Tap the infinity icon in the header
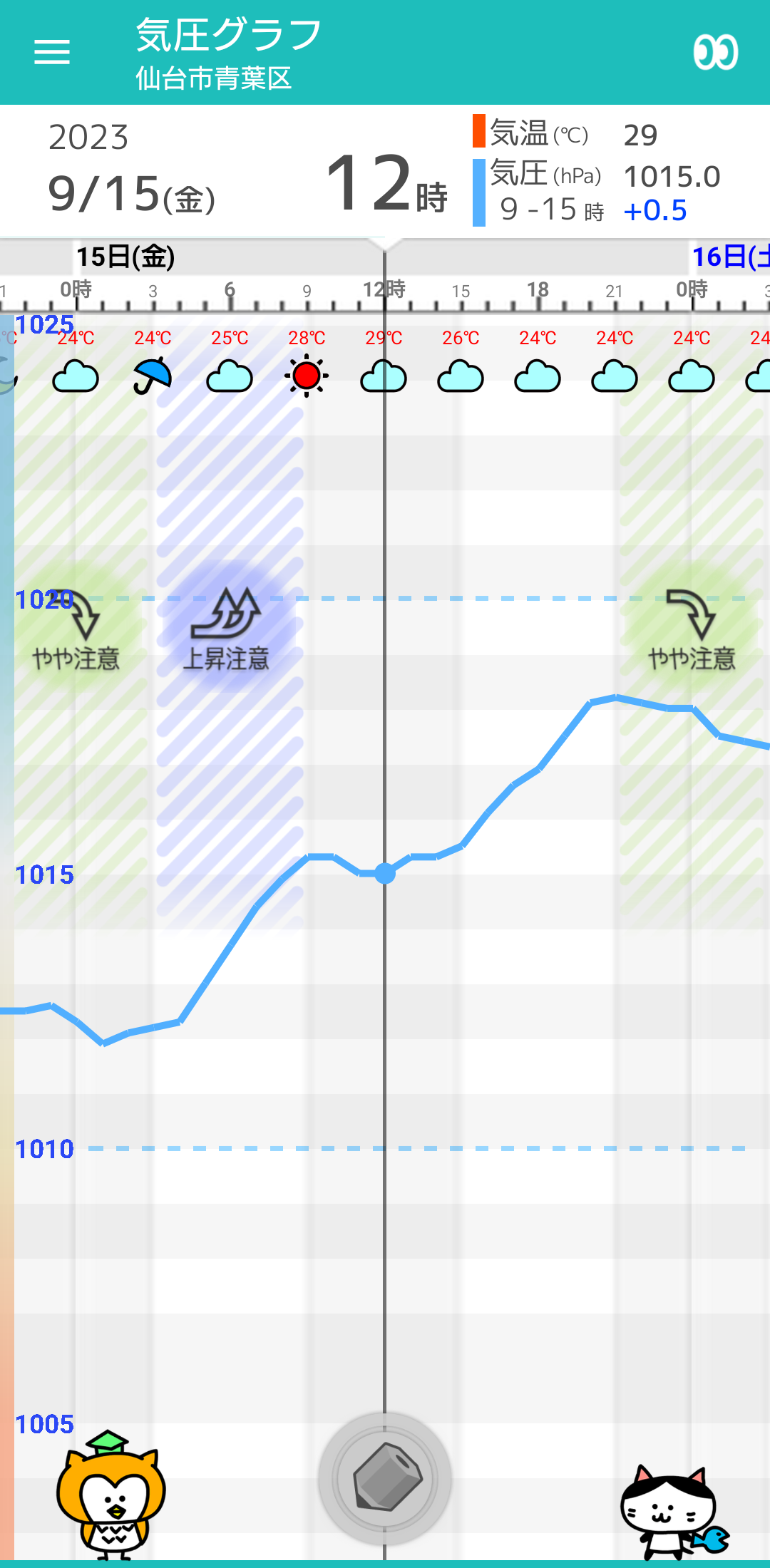Image resolution: width=770 pixels, height=1568 pixels. [x=716, y=52]
